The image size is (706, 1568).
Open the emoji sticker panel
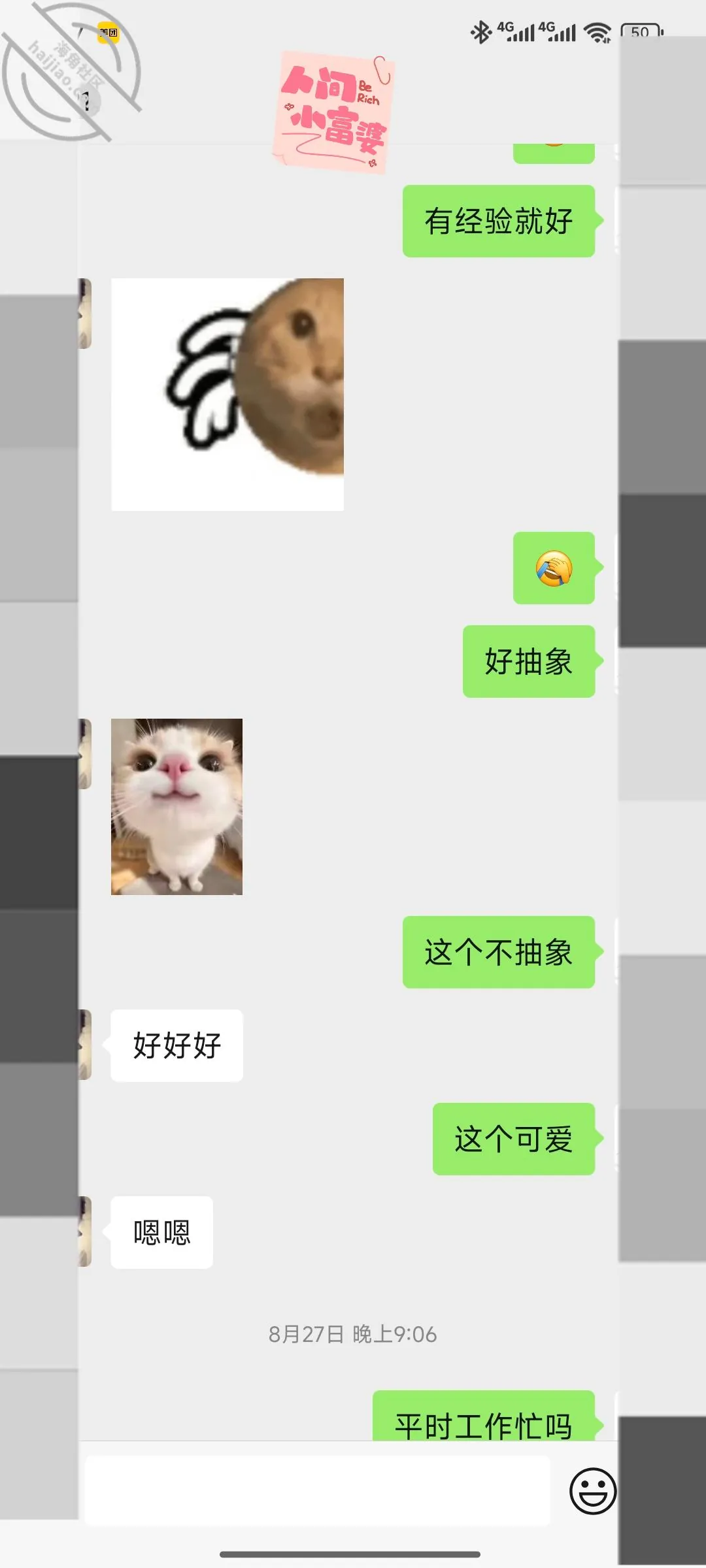pyautogui.click(x=593, y=1491)
